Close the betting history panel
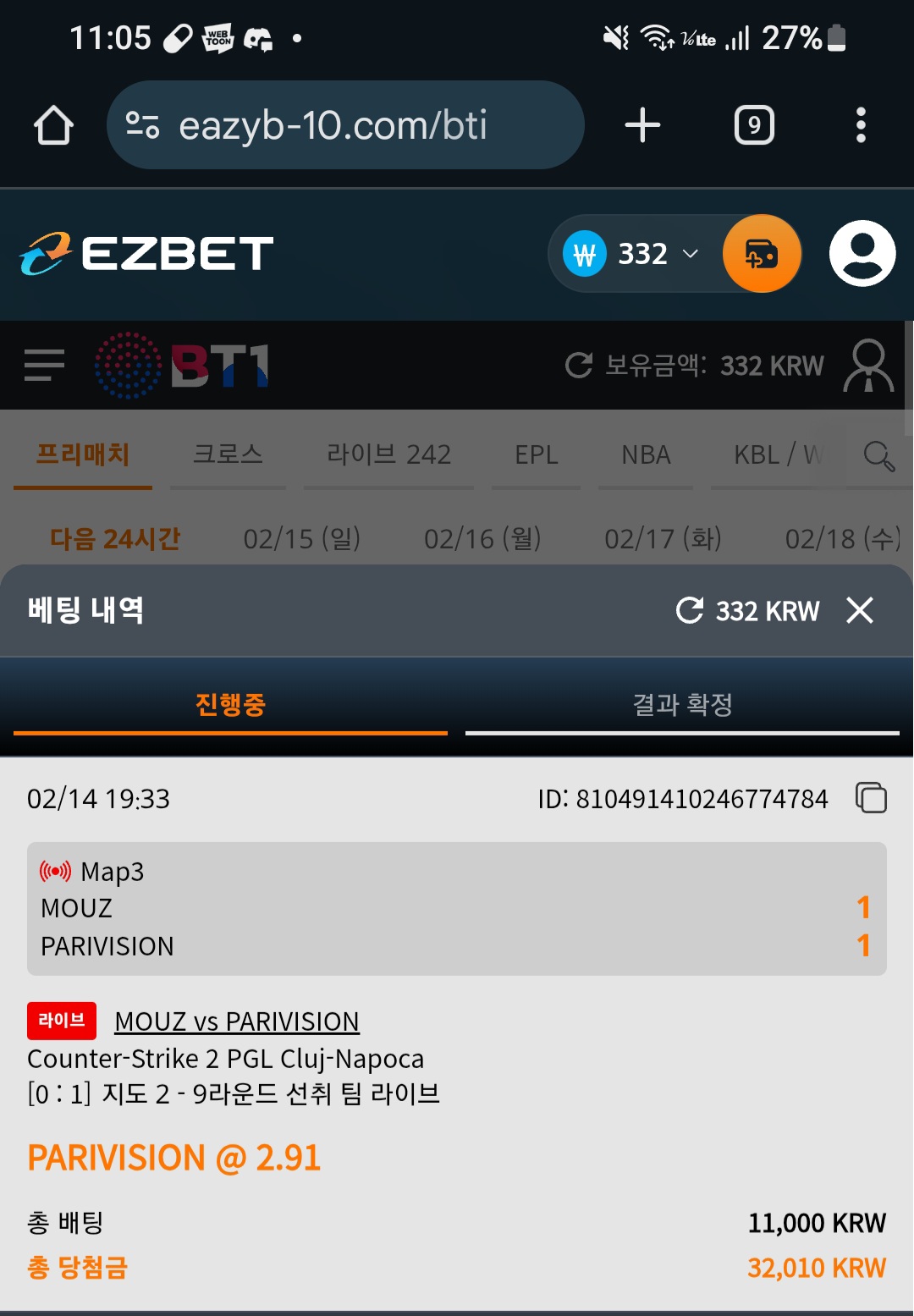This screenshot has height=1316, width=914. (x=860, y=610)
